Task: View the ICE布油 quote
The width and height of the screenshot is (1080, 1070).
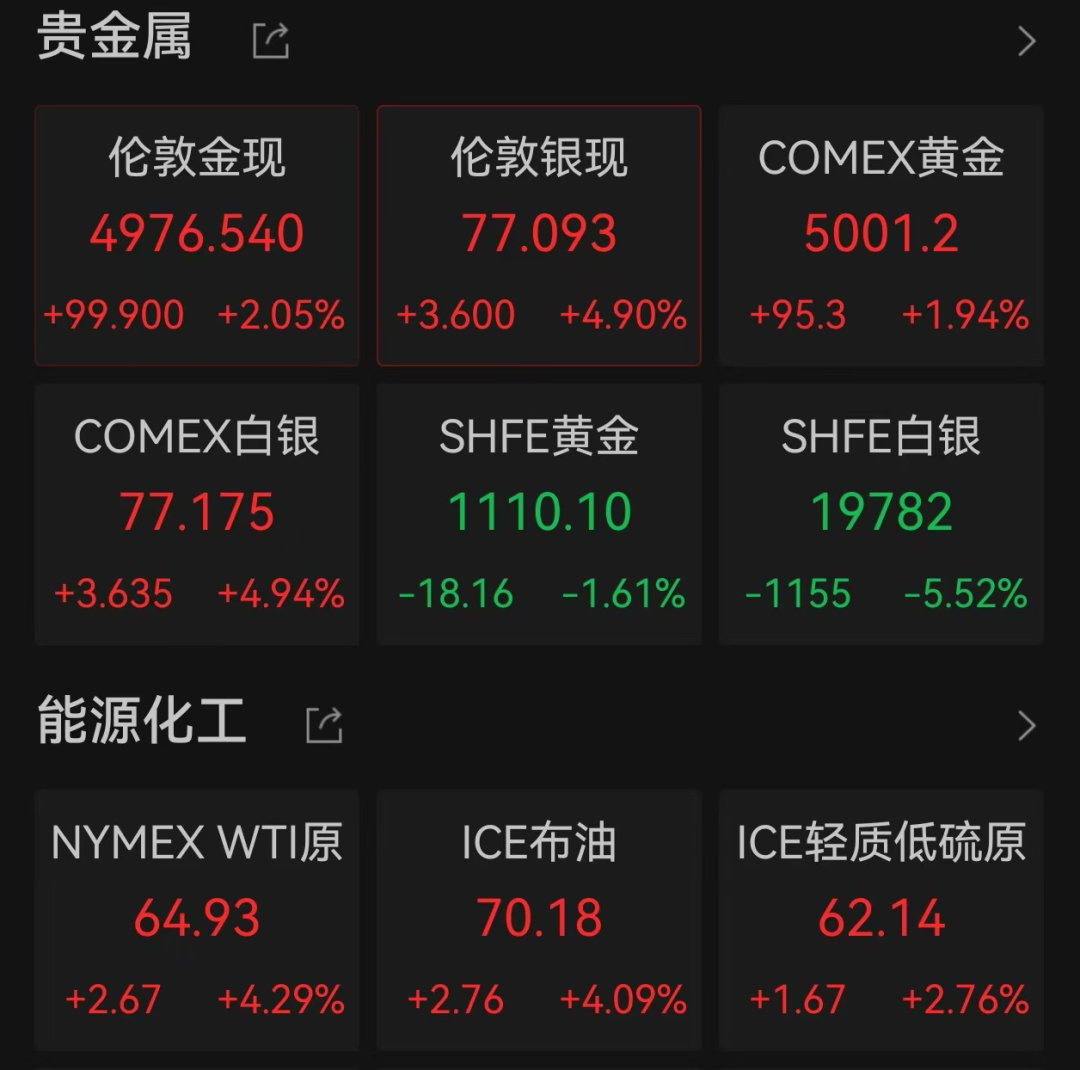Action: (539, 918)
